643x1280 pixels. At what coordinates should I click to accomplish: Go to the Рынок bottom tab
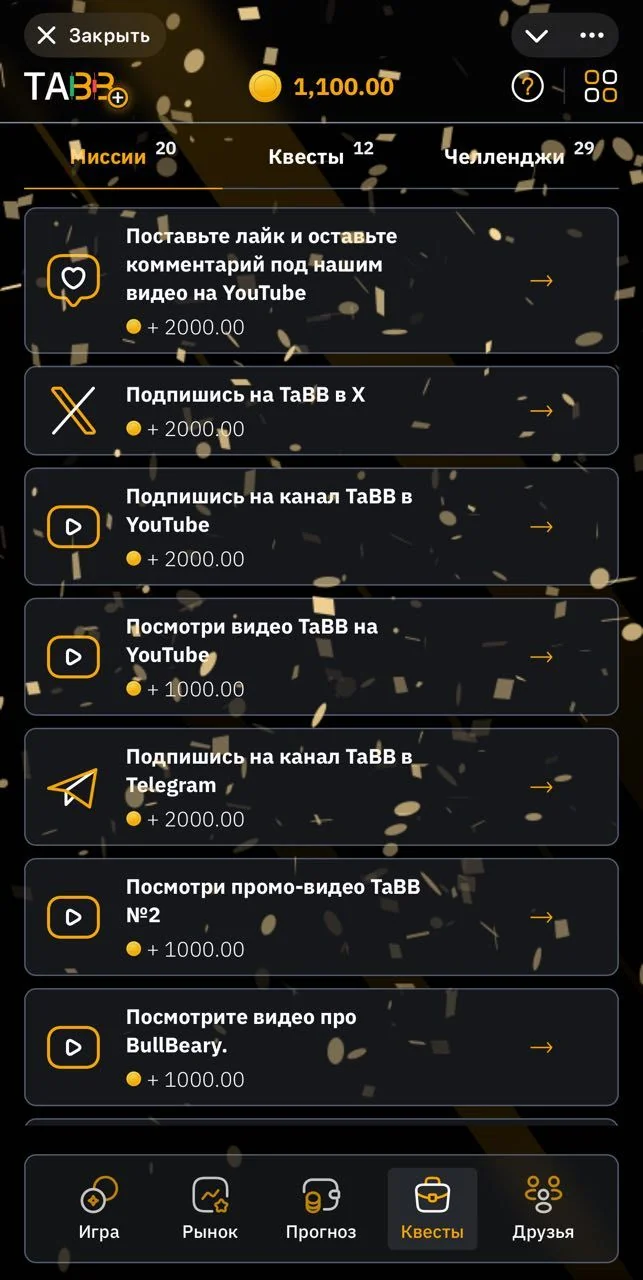pyautogui.click(x=210, y=1209)
